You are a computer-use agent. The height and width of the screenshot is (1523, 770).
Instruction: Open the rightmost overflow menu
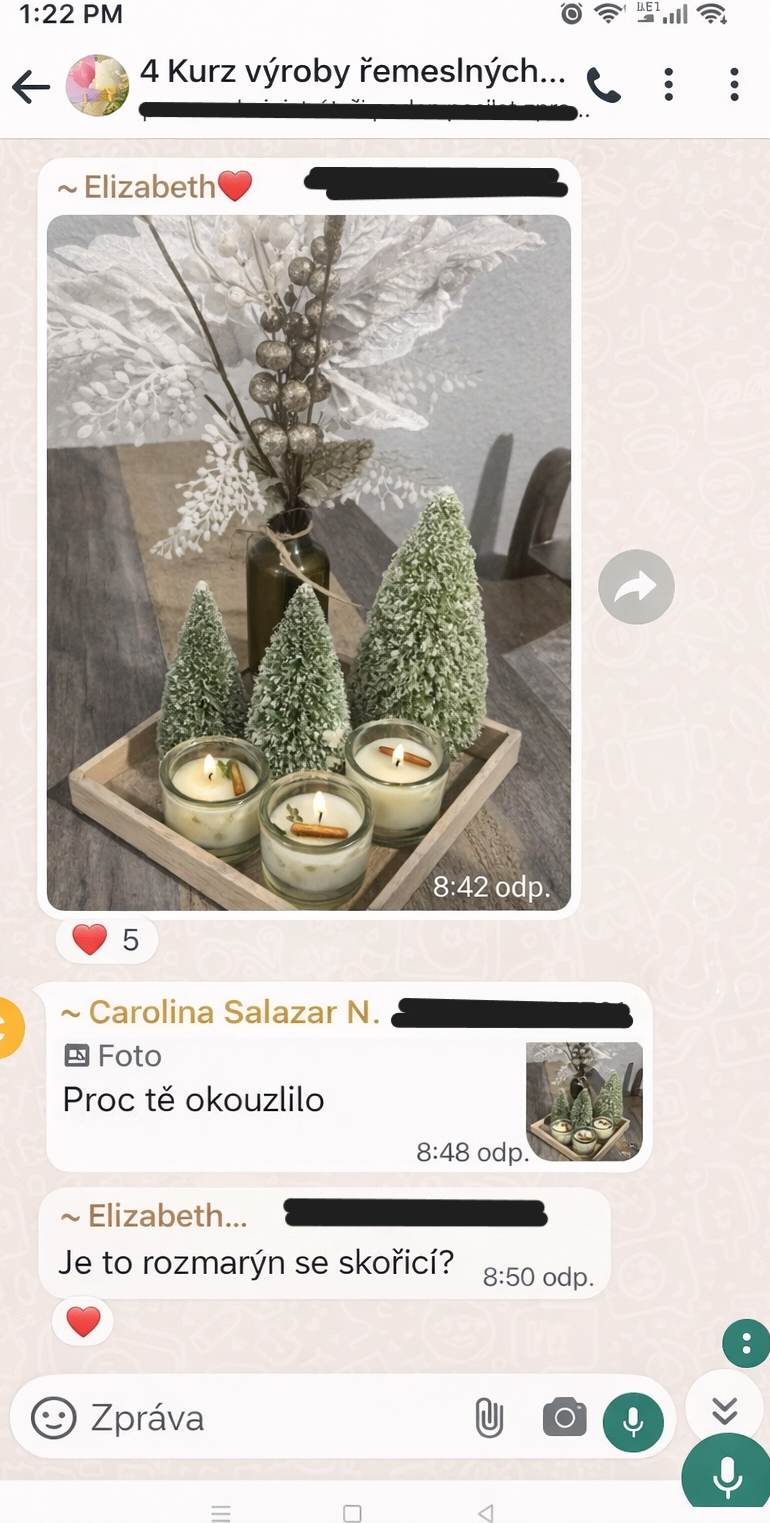click(734, 85)
